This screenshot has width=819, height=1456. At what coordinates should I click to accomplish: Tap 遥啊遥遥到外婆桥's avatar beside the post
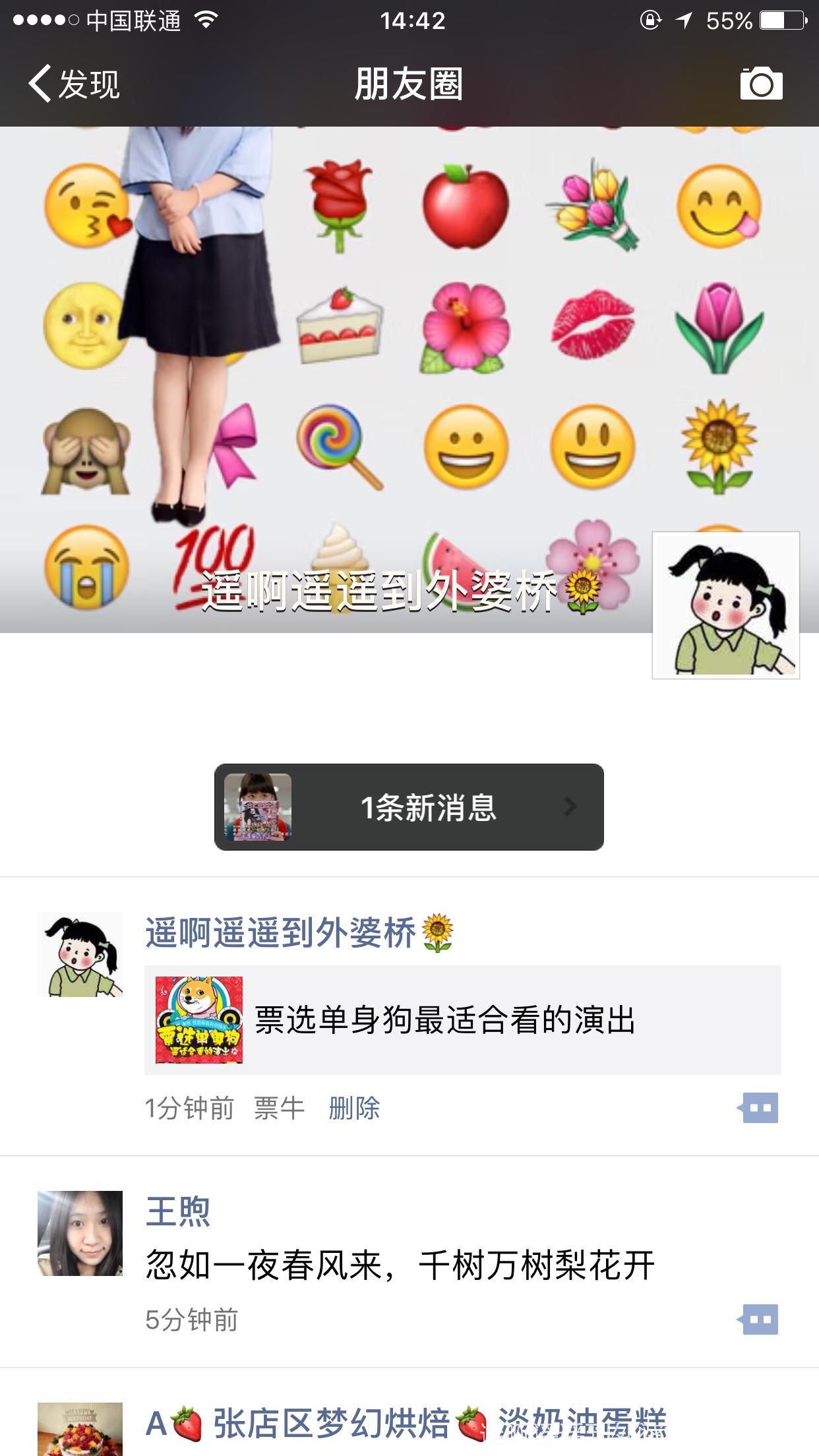tap(80, 954)
